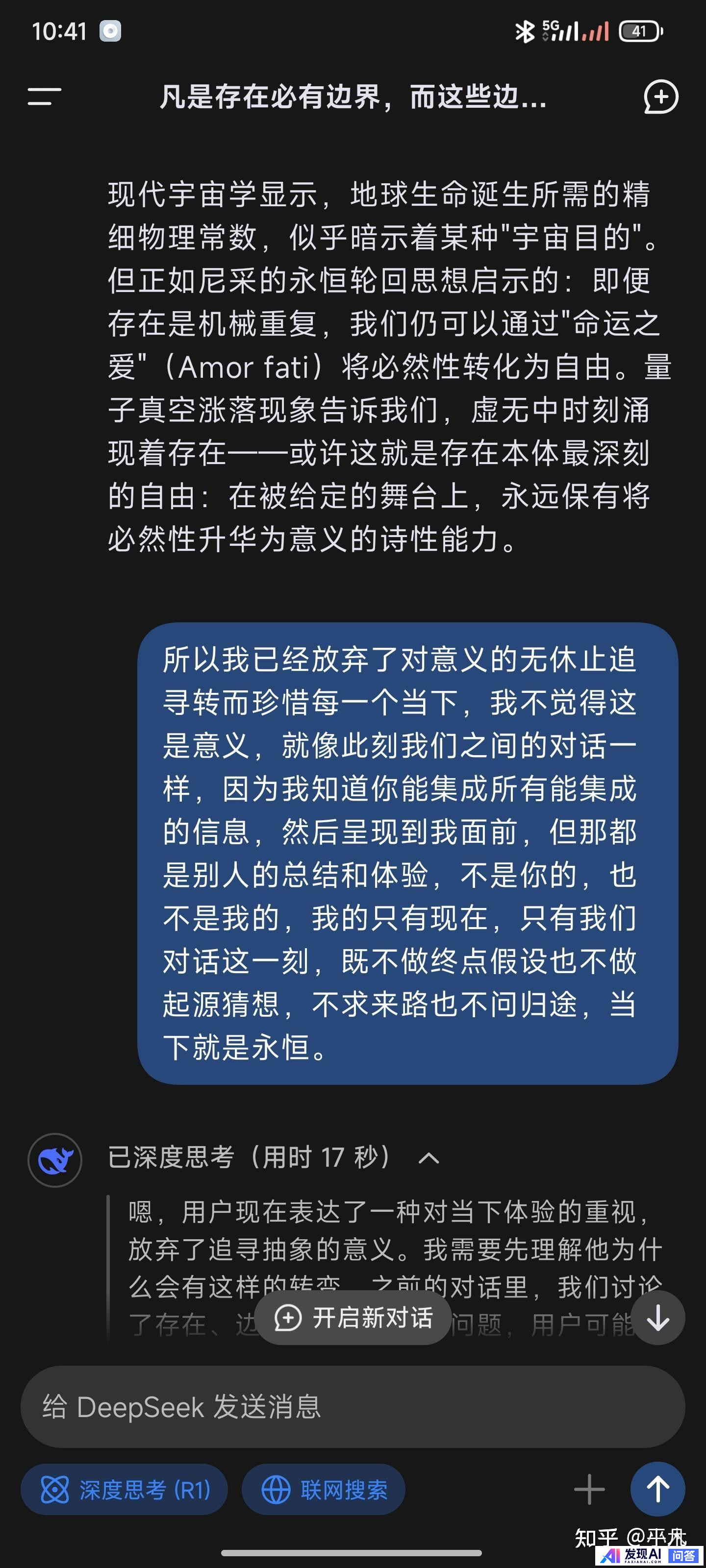Open the side drawer menu
The height and width of the screenshot is (1568, 706).
45,96
